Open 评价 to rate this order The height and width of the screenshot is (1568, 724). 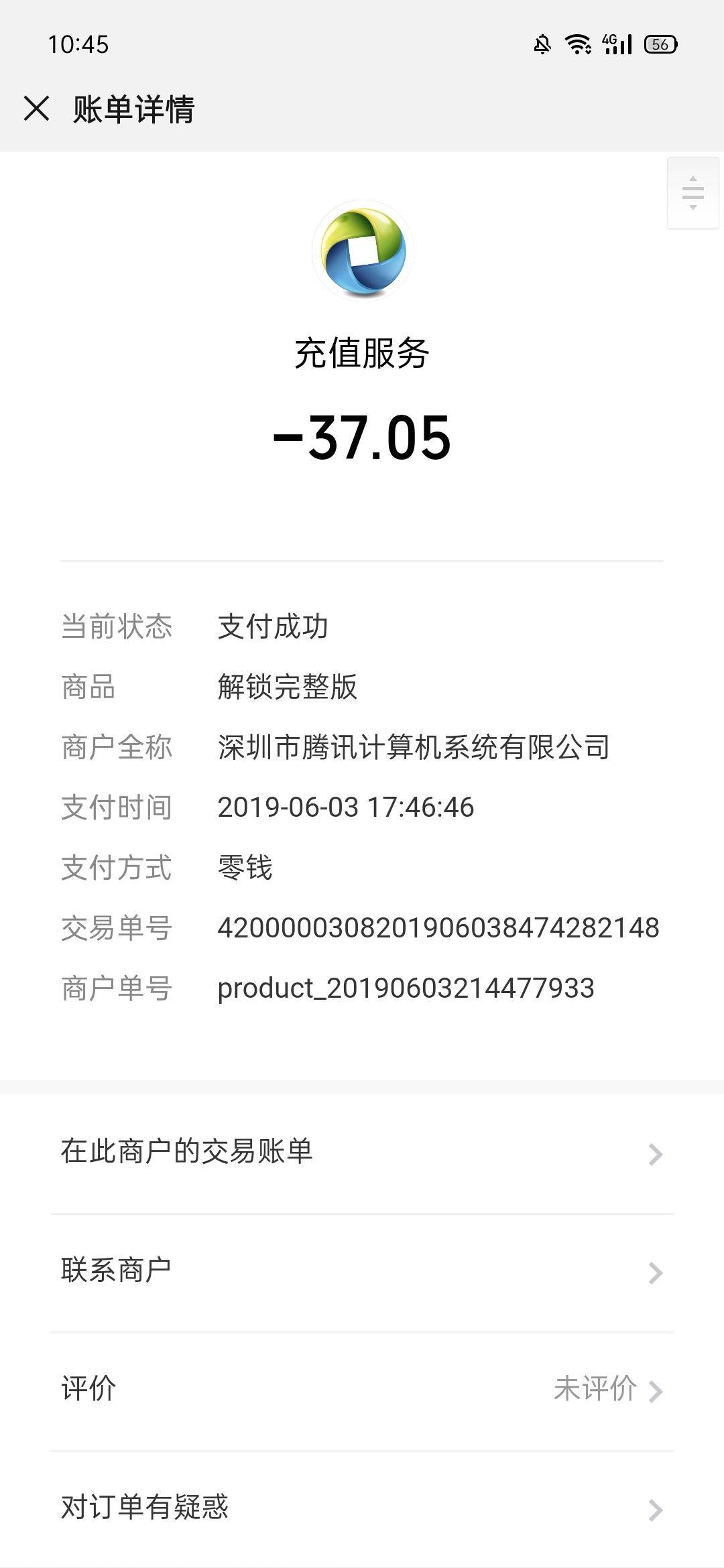pyautogui.click(x=362, y=1390)
